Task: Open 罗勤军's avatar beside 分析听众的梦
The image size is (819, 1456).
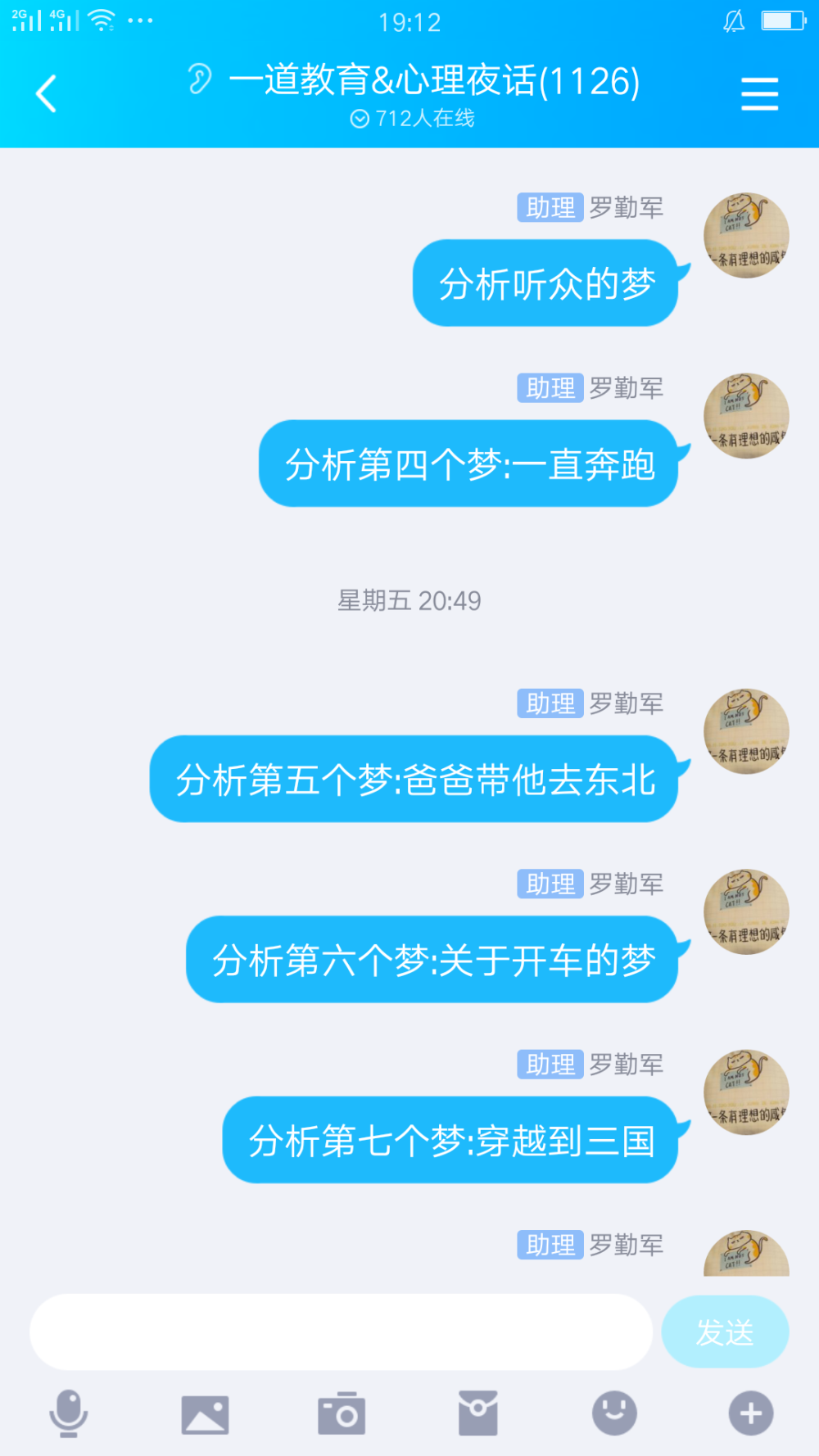Action: 746,236
